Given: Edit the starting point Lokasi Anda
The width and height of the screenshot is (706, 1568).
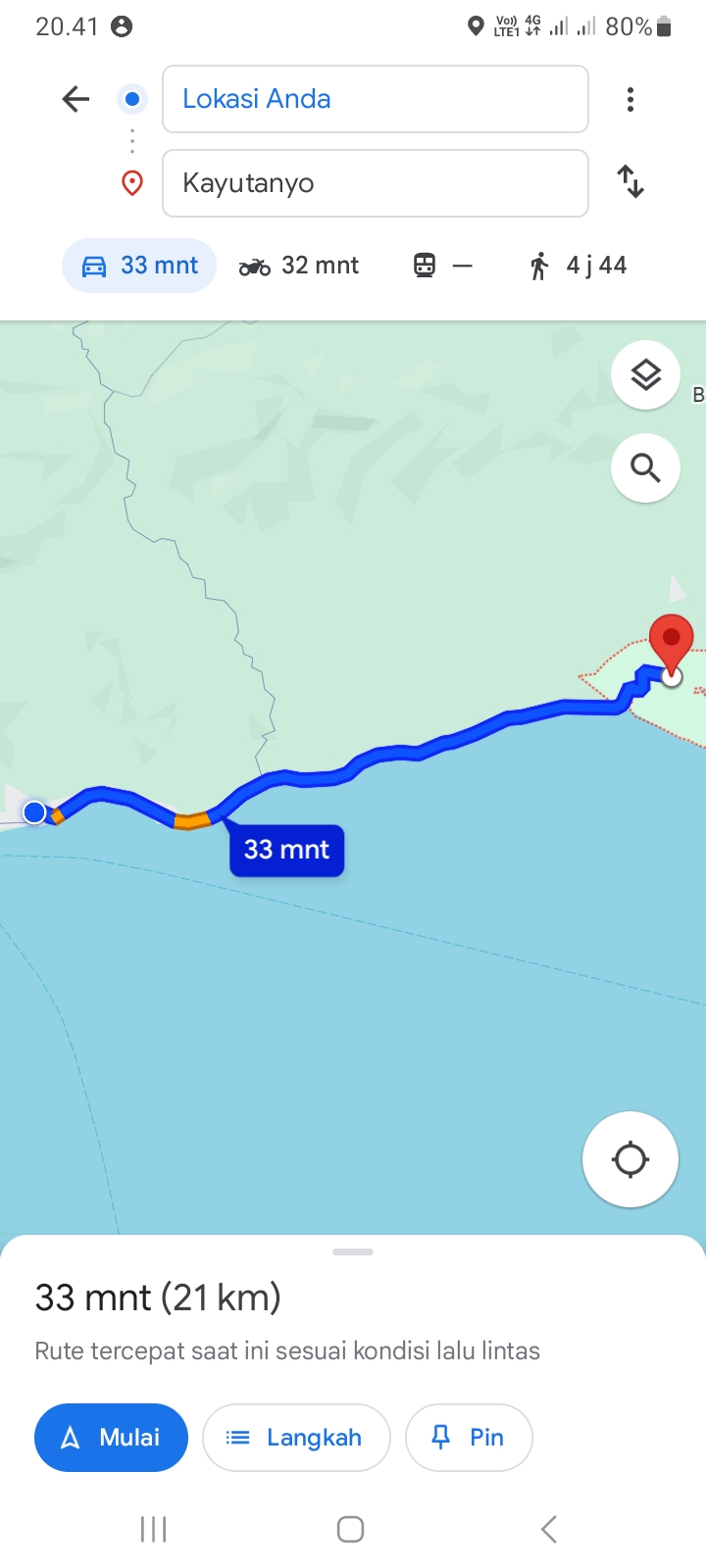Looking at the screenshot, I should pos(375,99).
